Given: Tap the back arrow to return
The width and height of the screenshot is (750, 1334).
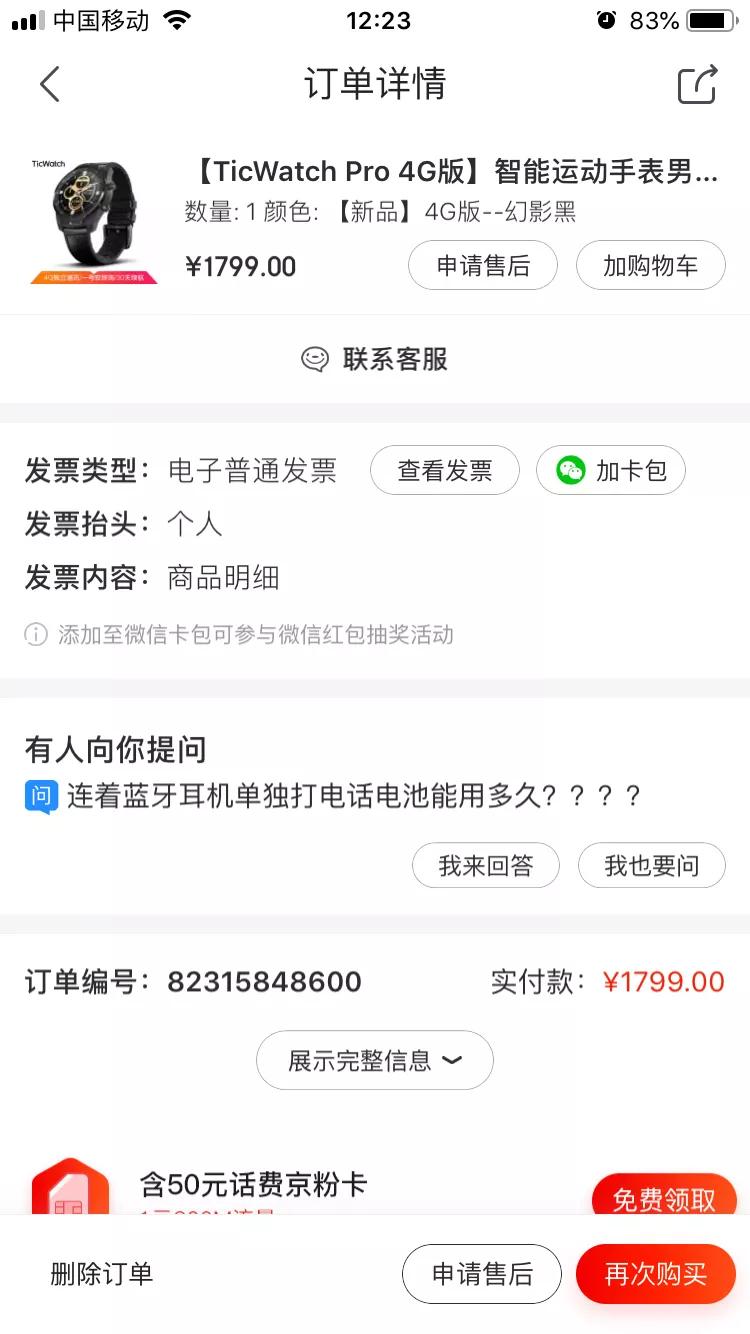Looking at the screenshot, I should [x=50, y=84].
